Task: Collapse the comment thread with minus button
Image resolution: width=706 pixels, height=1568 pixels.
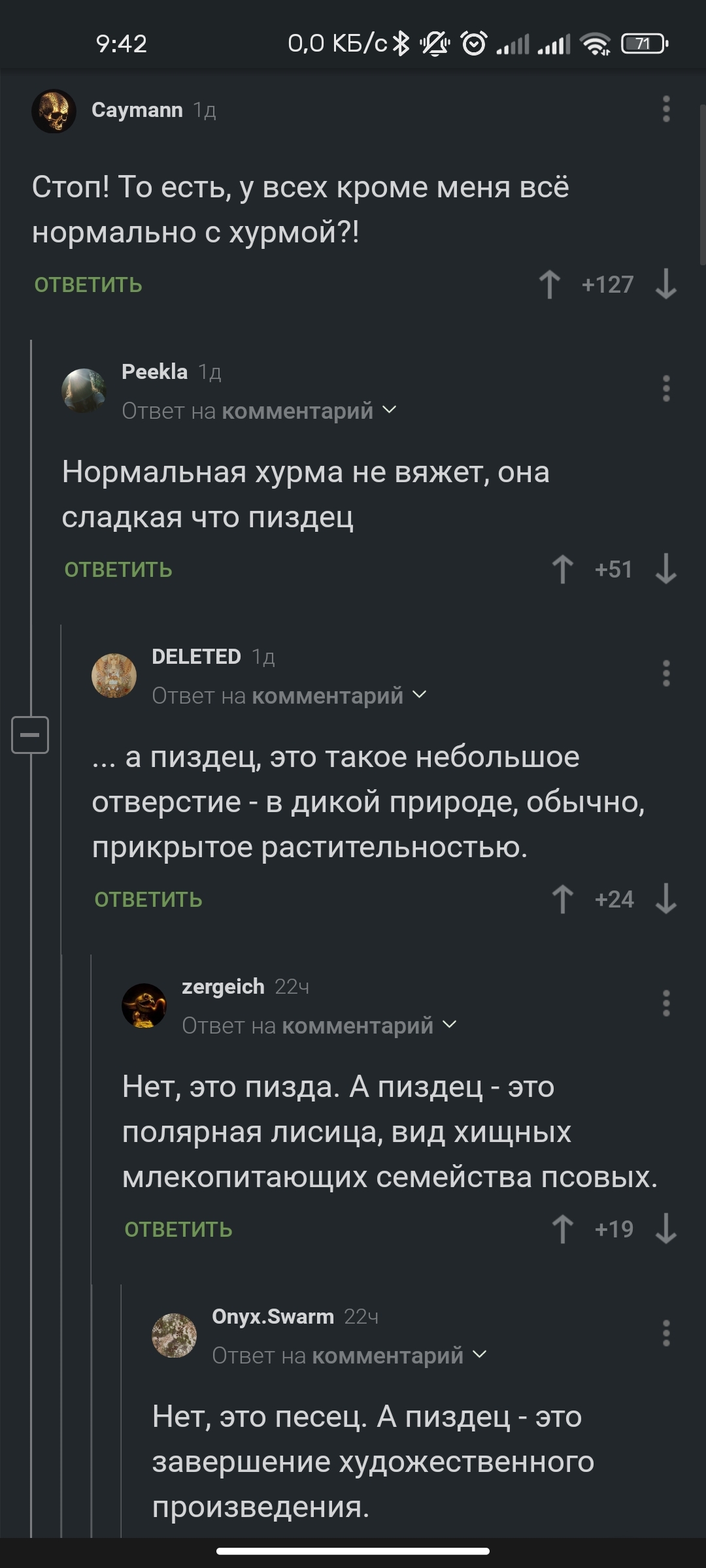Action: tap(30, 735)
